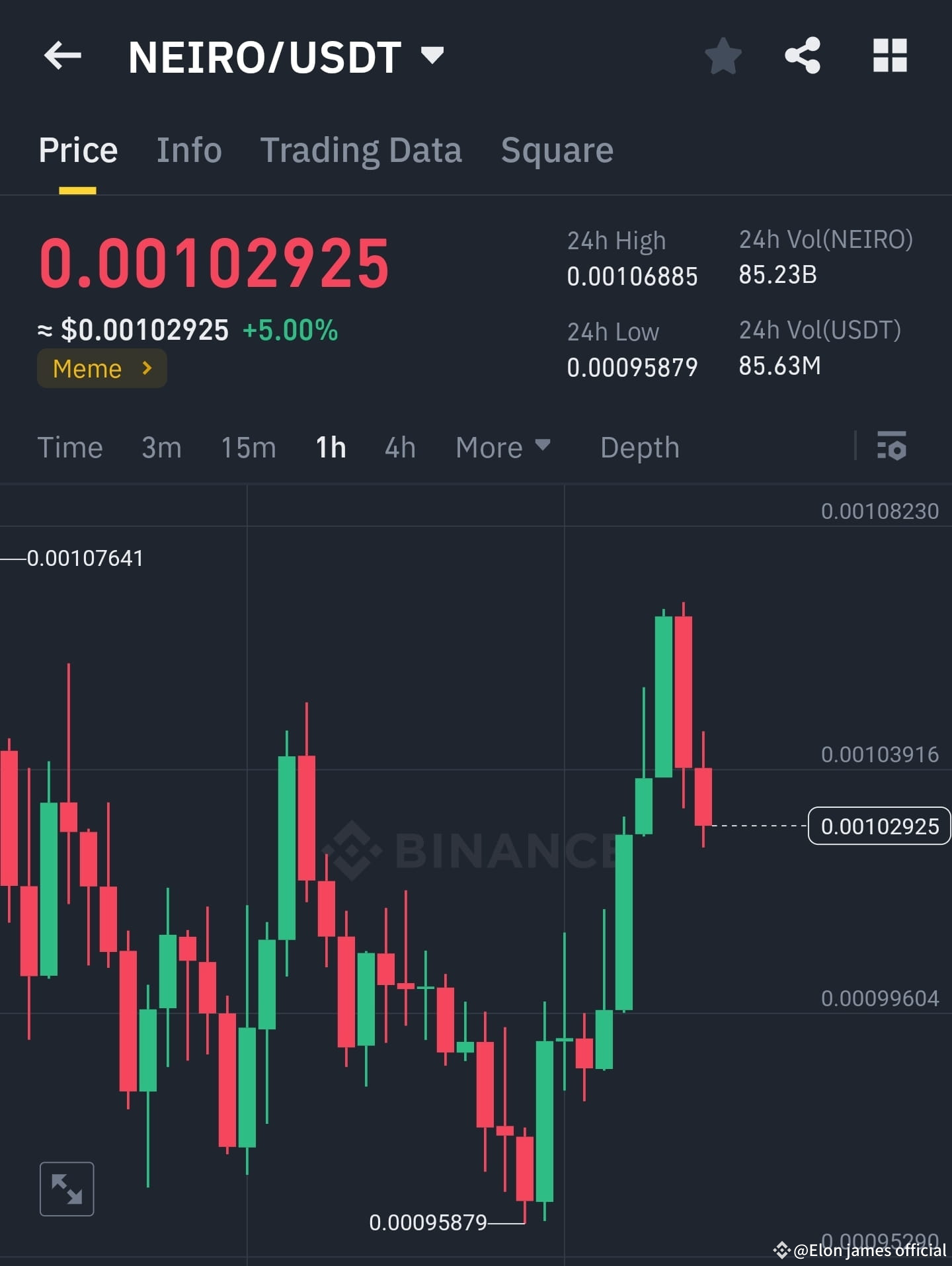Open the trading layout grid icon
952x1266 pixels.
pos(889,56)
